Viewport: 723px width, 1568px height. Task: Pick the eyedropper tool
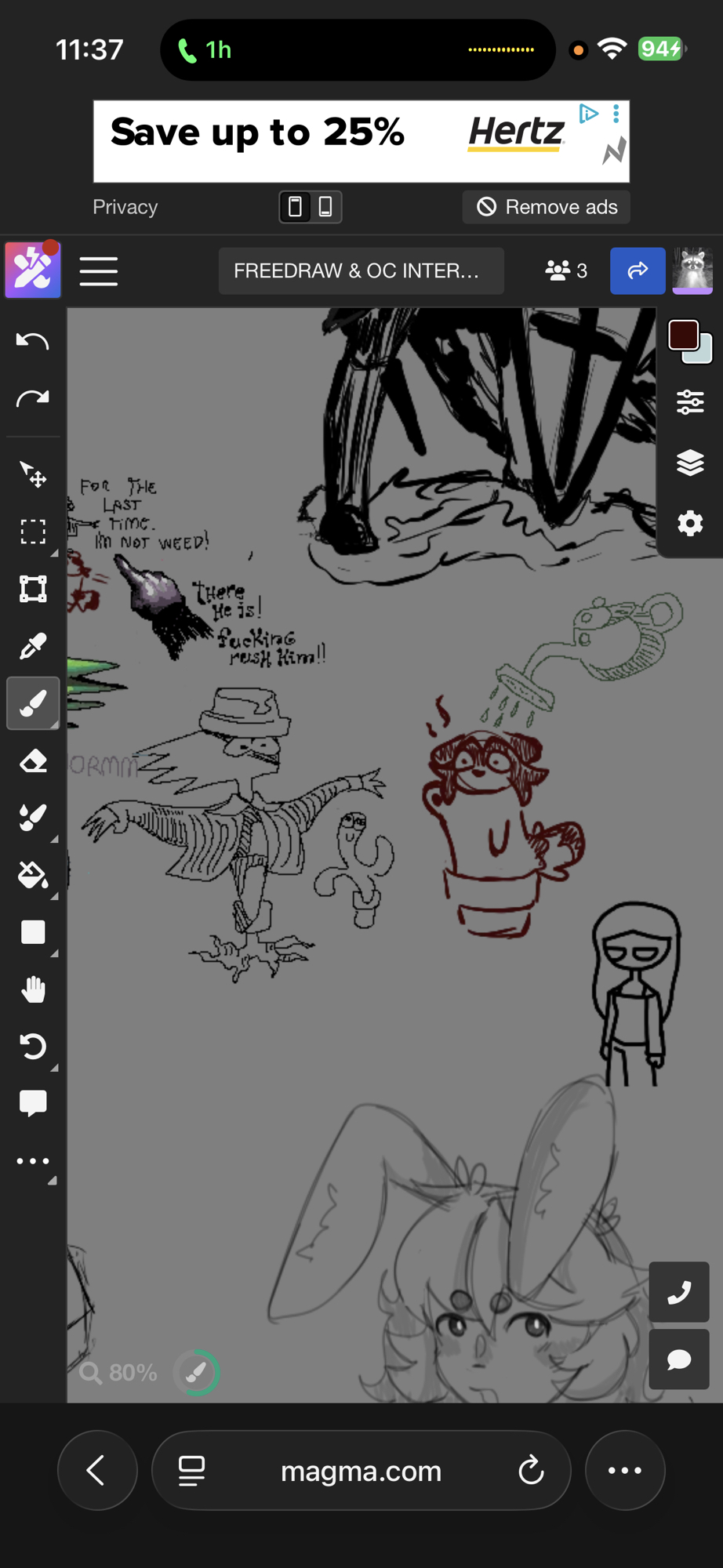click(32, 646)
